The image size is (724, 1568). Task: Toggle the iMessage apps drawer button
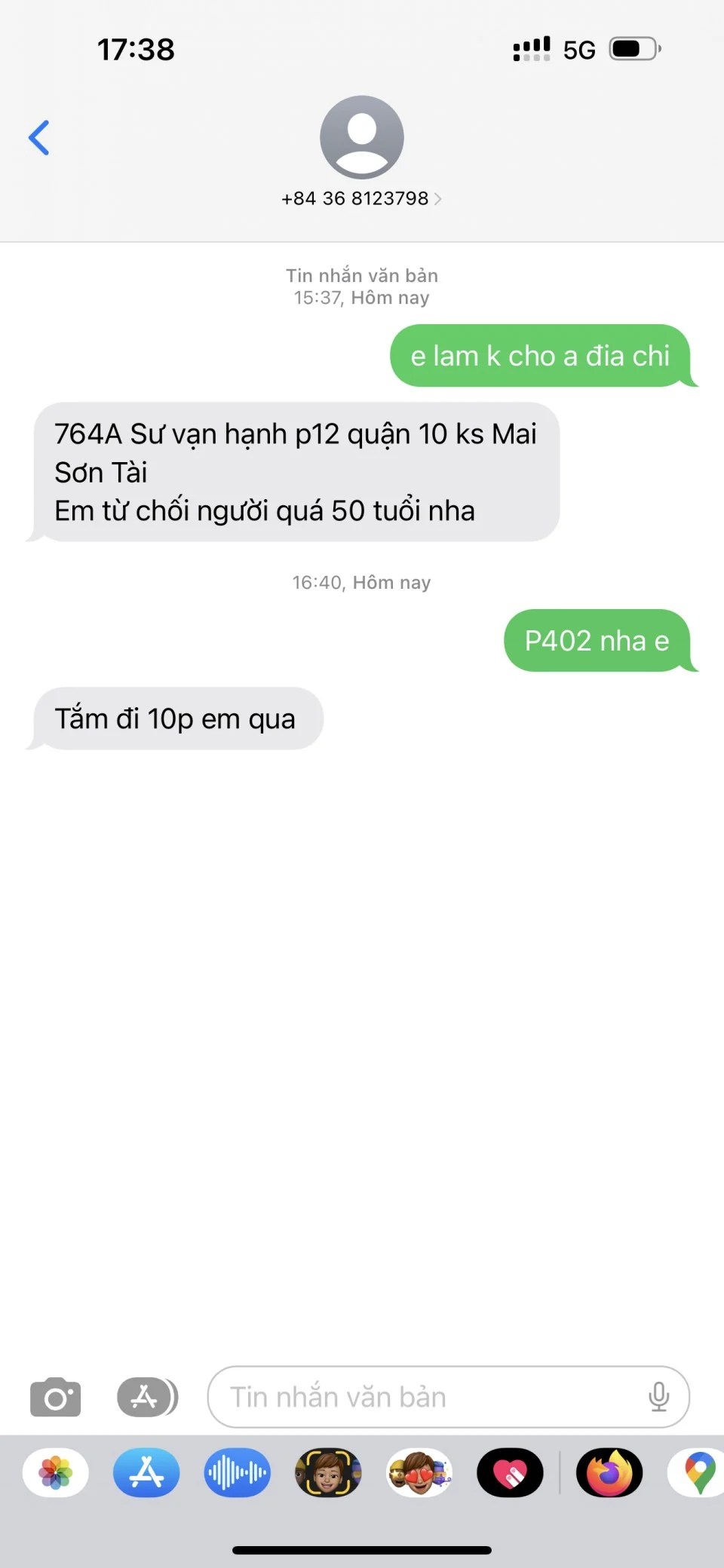point(147,1398)
